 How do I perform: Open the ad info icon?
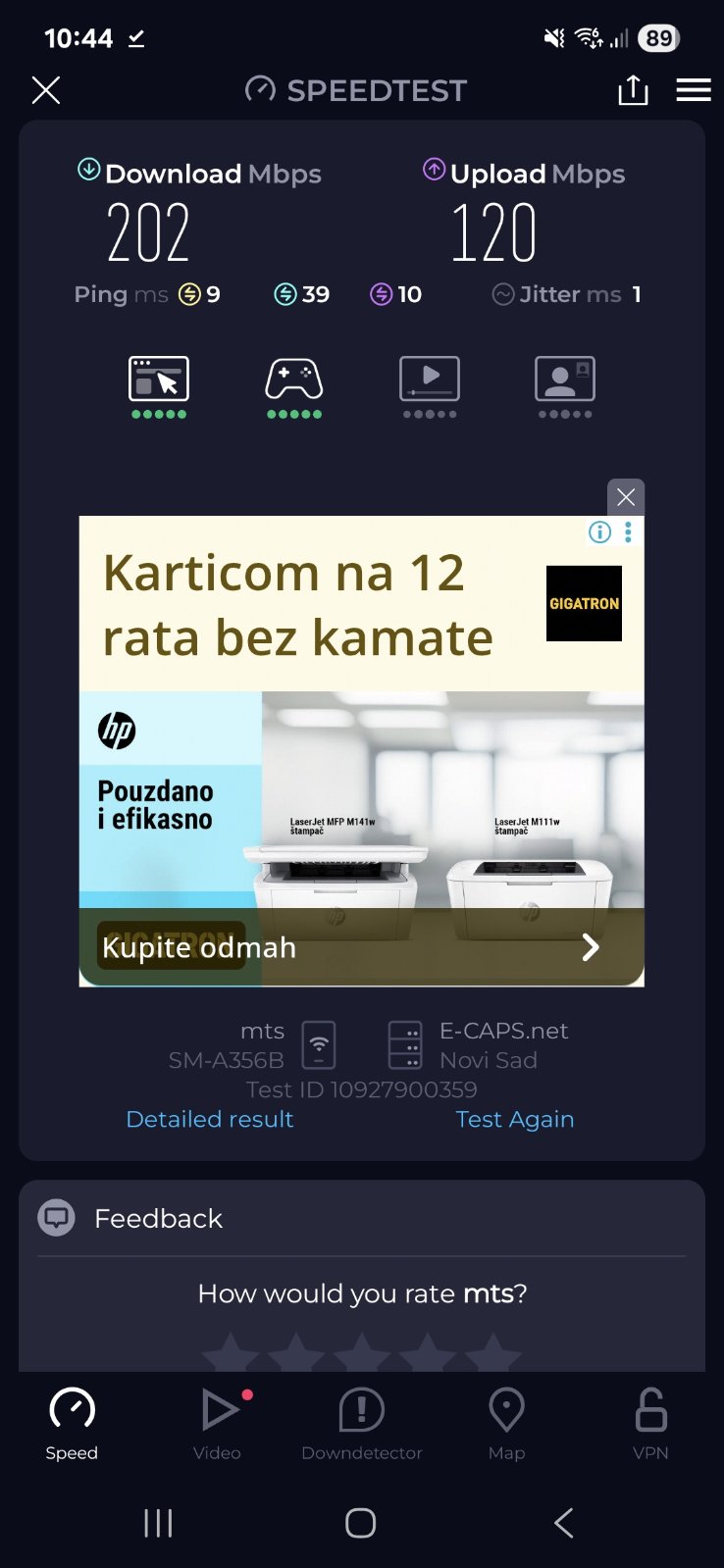tap(599, 531)
